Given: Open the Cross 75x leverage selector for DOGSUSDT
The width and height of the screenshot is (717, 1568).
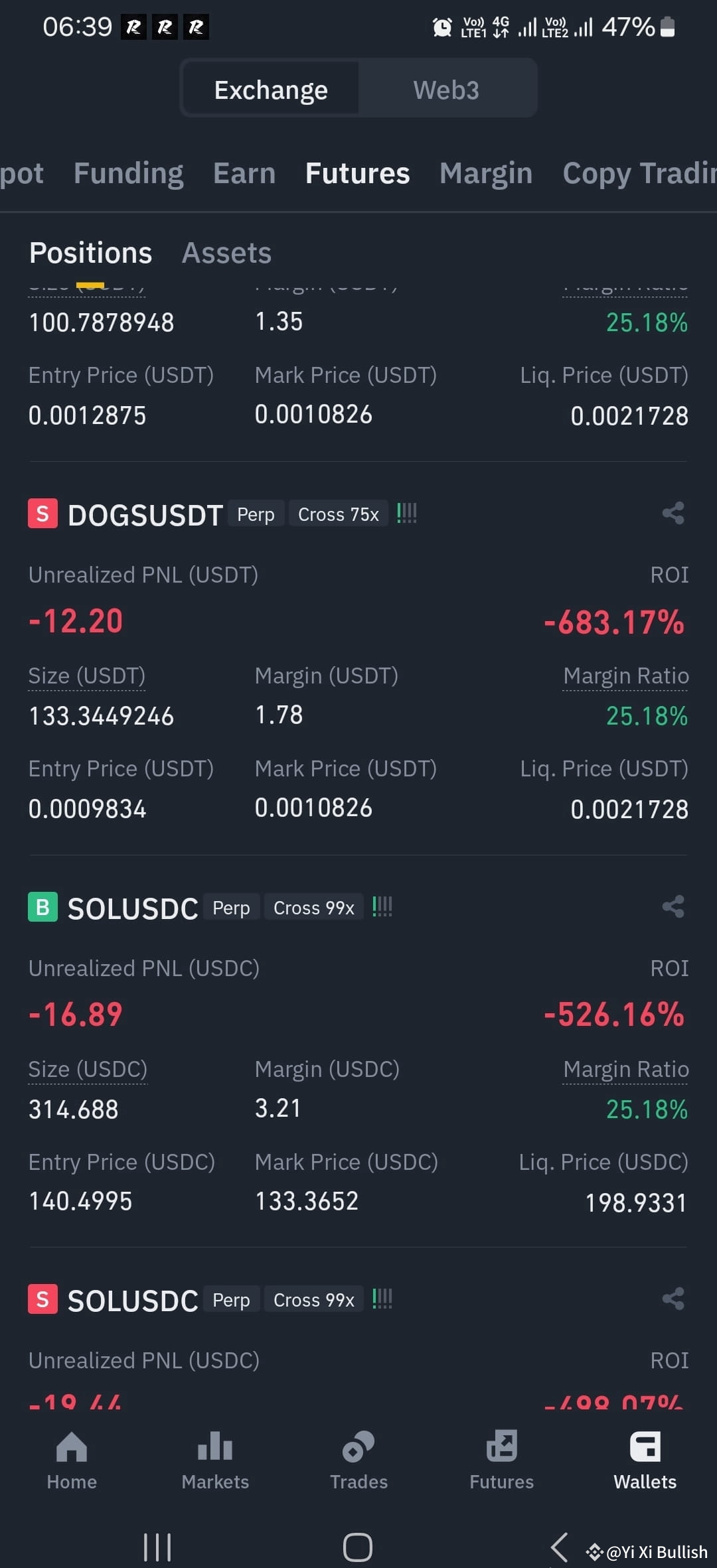Looking at the screenshot, I should pos(338,514).
